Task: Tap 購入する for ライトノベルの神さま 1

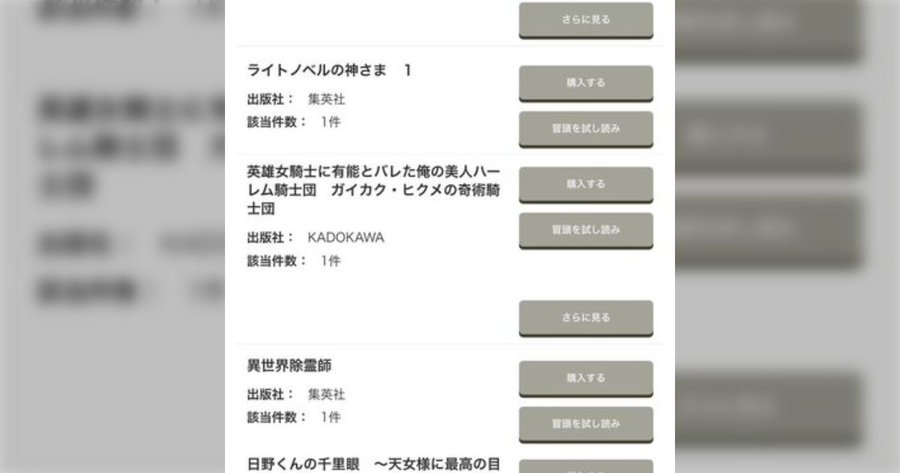Action: (585, 83)
